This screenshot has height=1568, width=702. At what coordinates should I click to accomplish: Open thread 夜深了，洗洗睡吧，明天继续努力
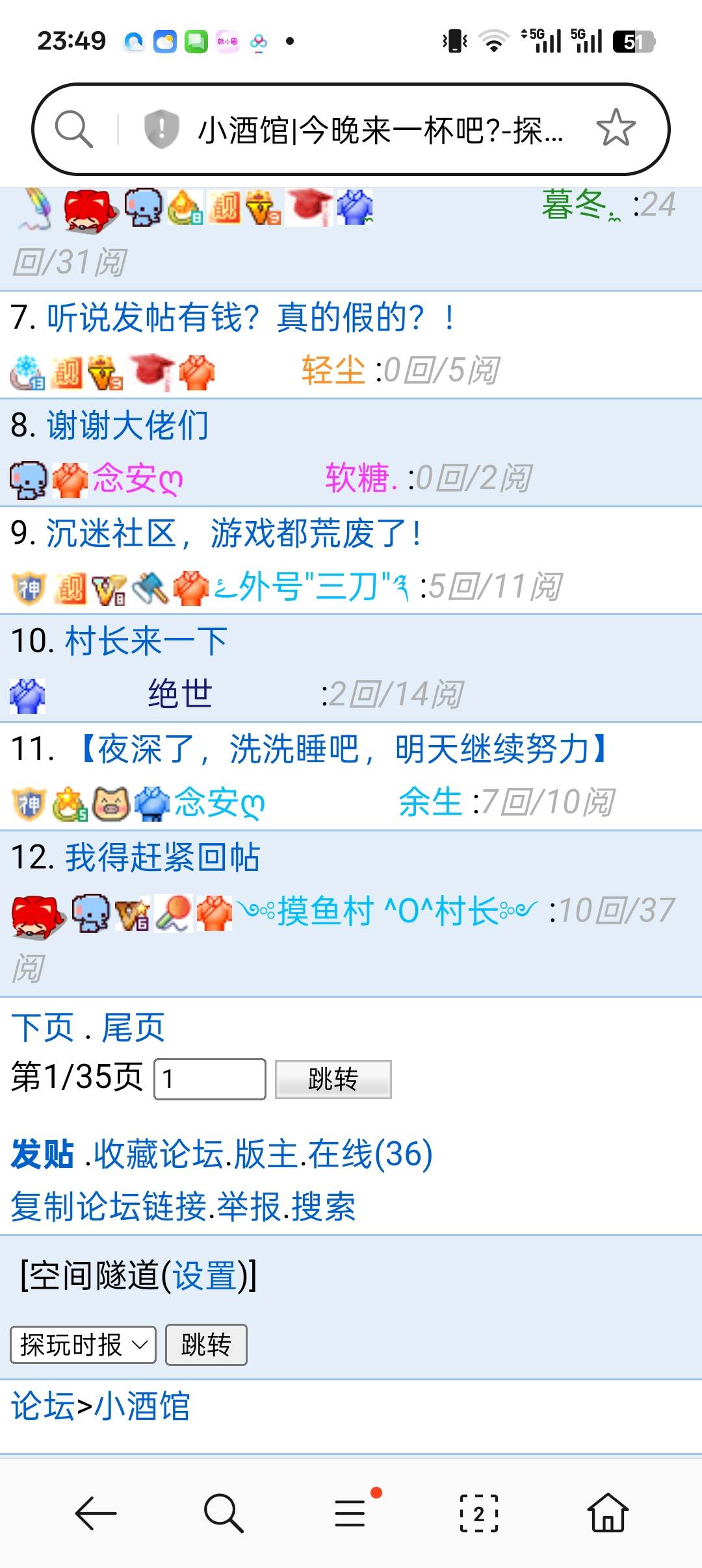pos(343,750)
